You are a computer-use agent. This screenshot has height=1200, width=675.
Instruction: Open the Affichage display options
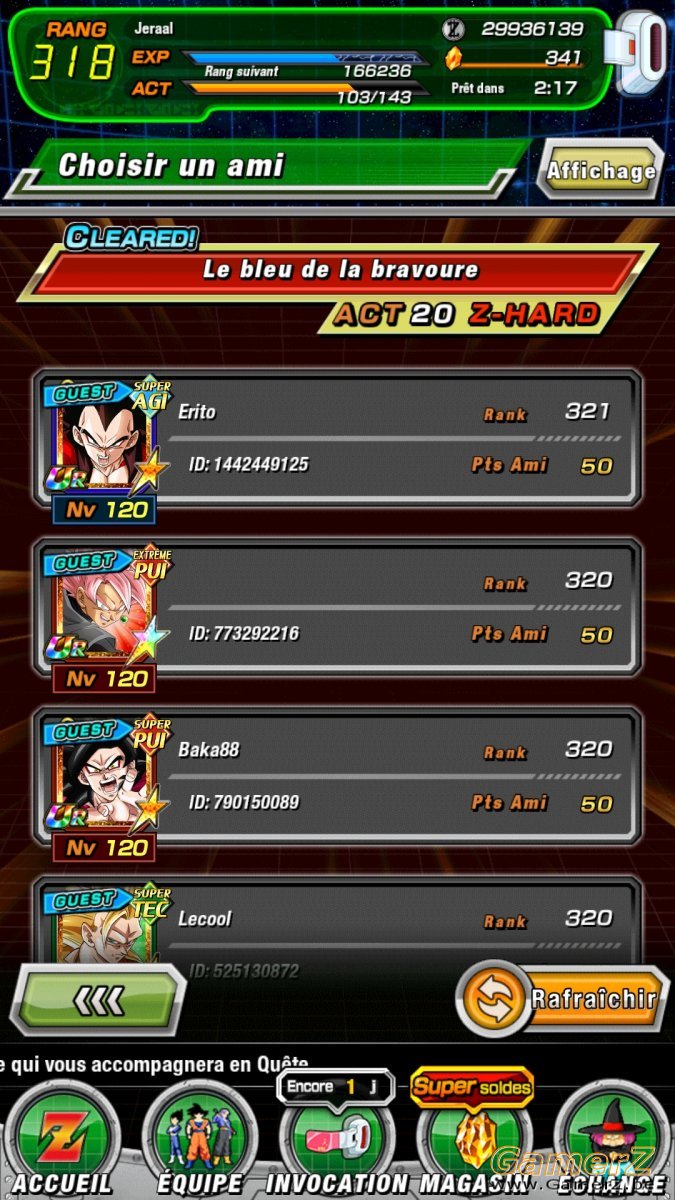click(602, 169)
